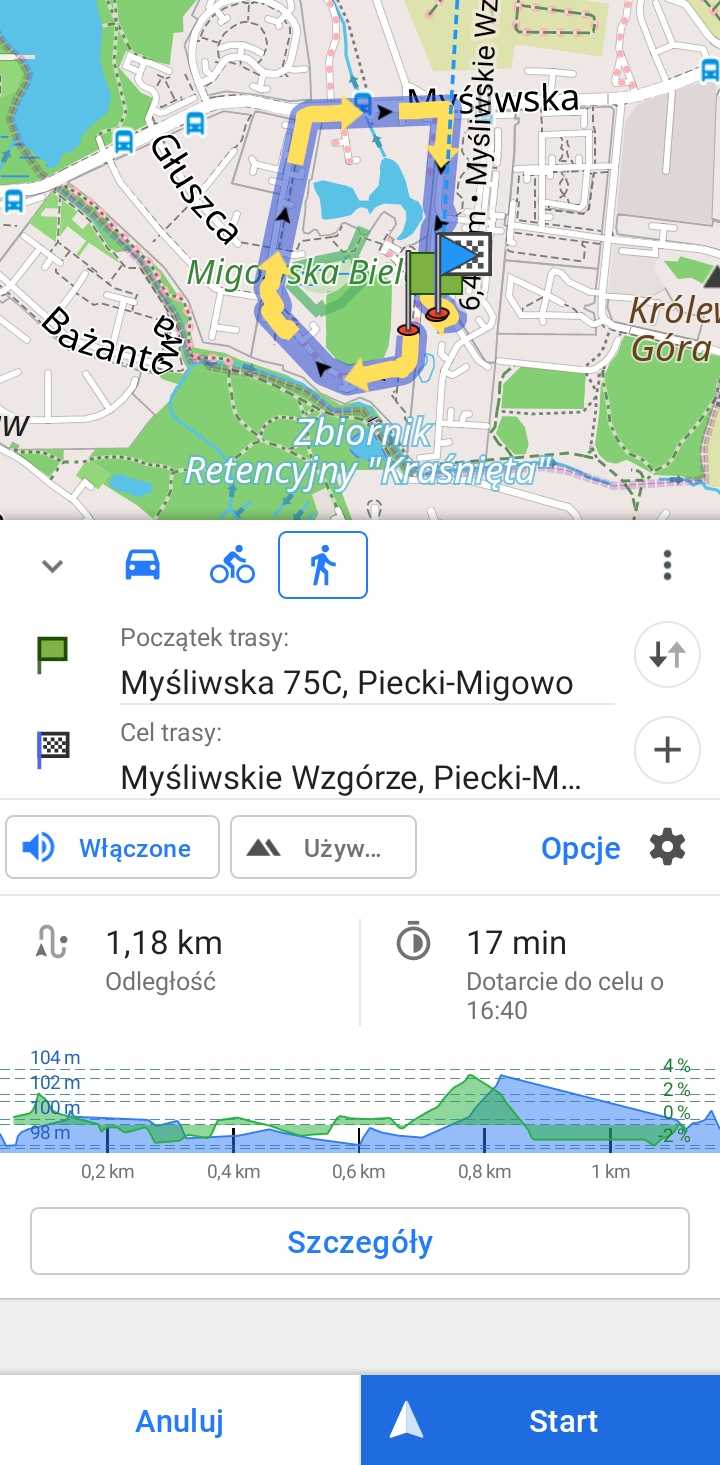Collapse the route panel with the chevron
Viewport: 720px width, 1465px height.
(52, 566)
